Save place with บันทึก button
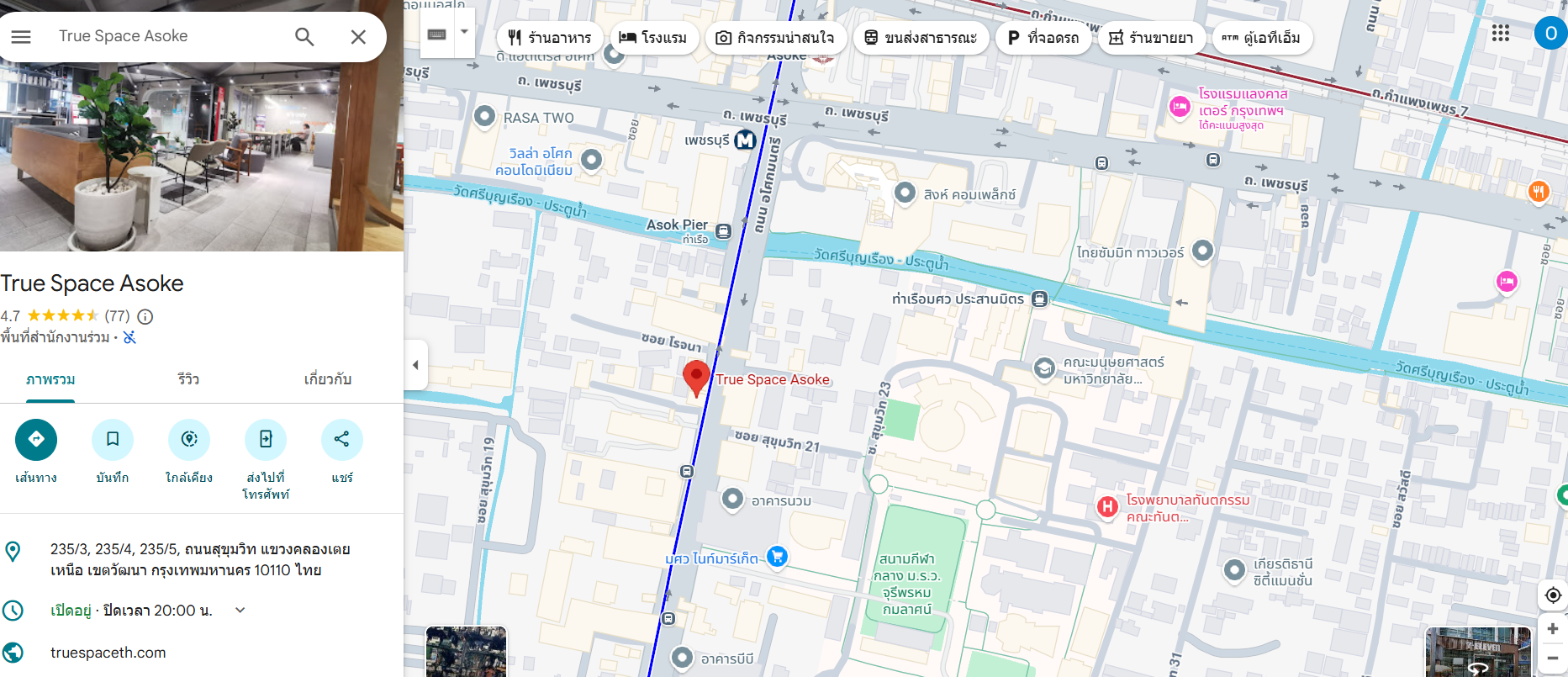1568x677 pixels. [x=113, y=439]
